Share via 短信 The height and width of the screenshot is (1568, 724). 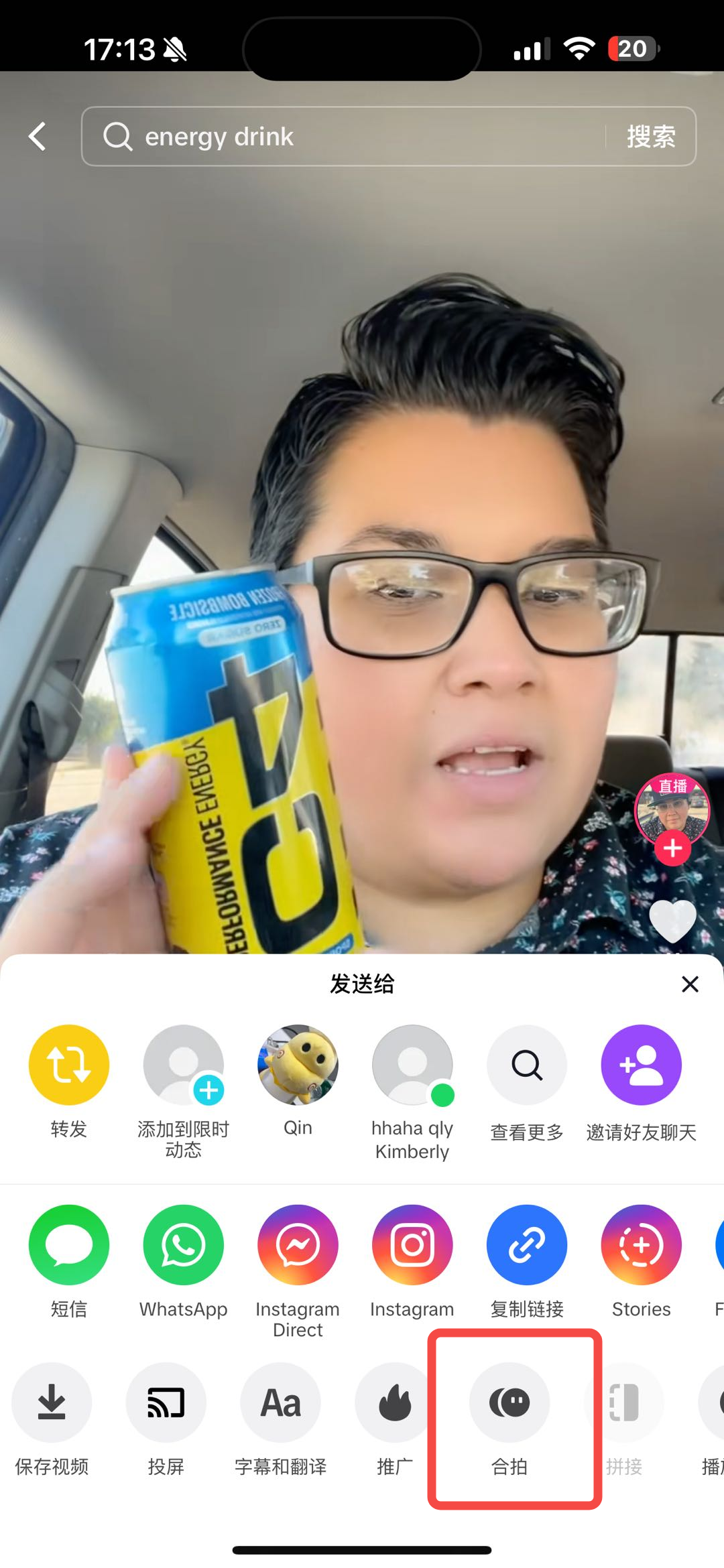point(69,1245)
